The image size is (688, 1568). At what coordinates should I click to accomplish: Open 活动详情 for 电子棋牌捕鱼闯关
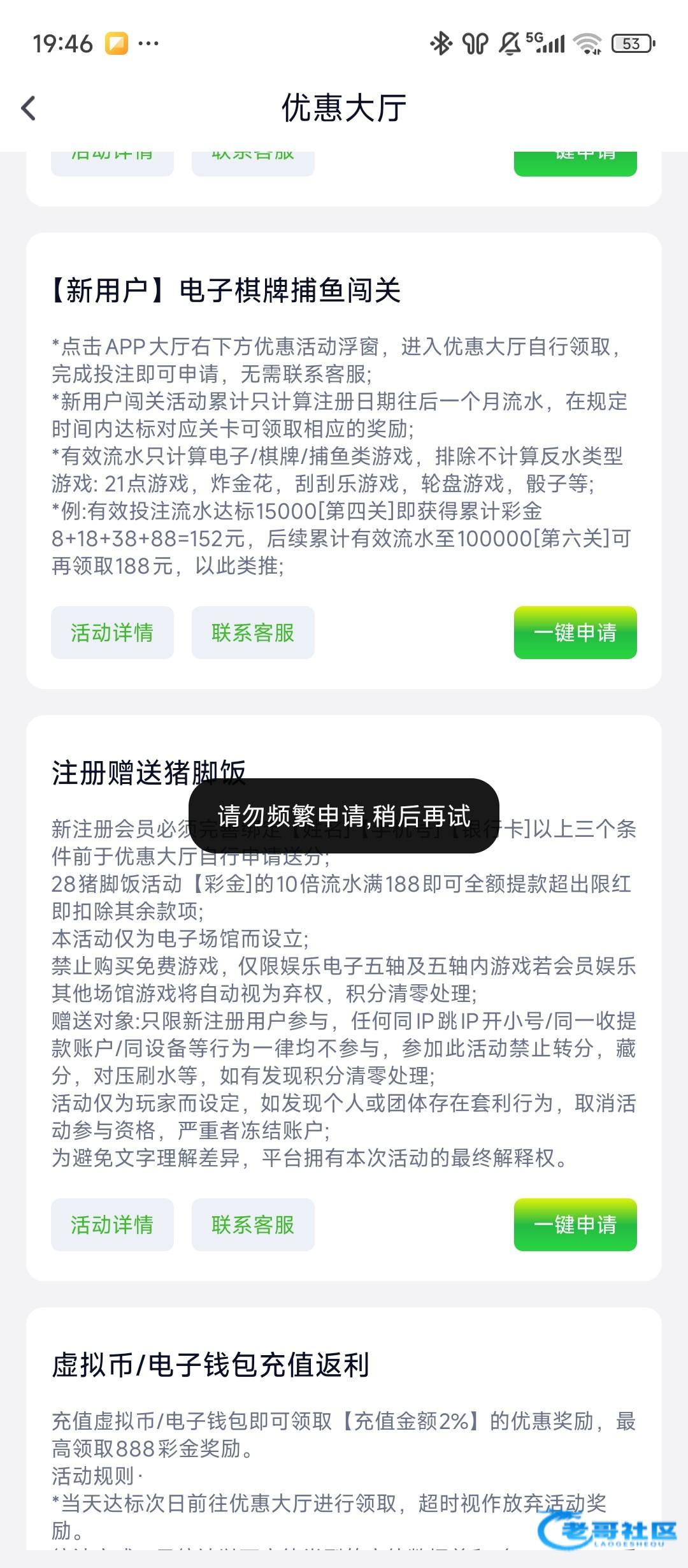[112, 632]
